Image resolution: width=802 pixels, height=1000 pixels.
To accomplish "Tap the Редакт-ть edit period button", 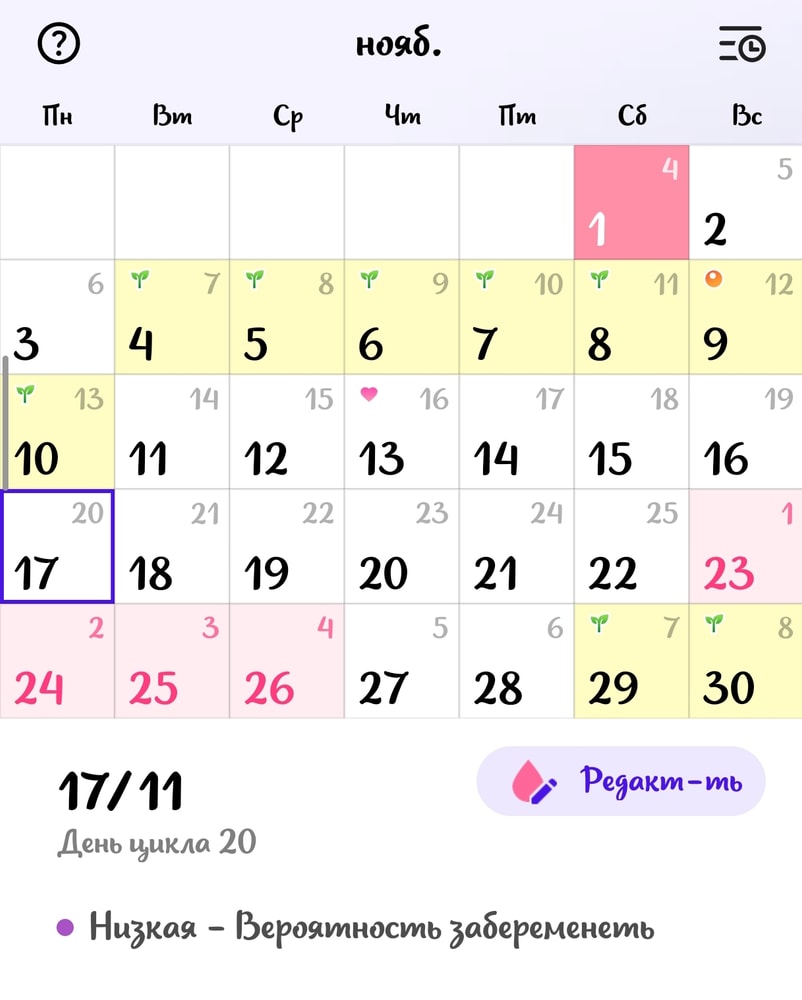I will click(x=620, y=781).
